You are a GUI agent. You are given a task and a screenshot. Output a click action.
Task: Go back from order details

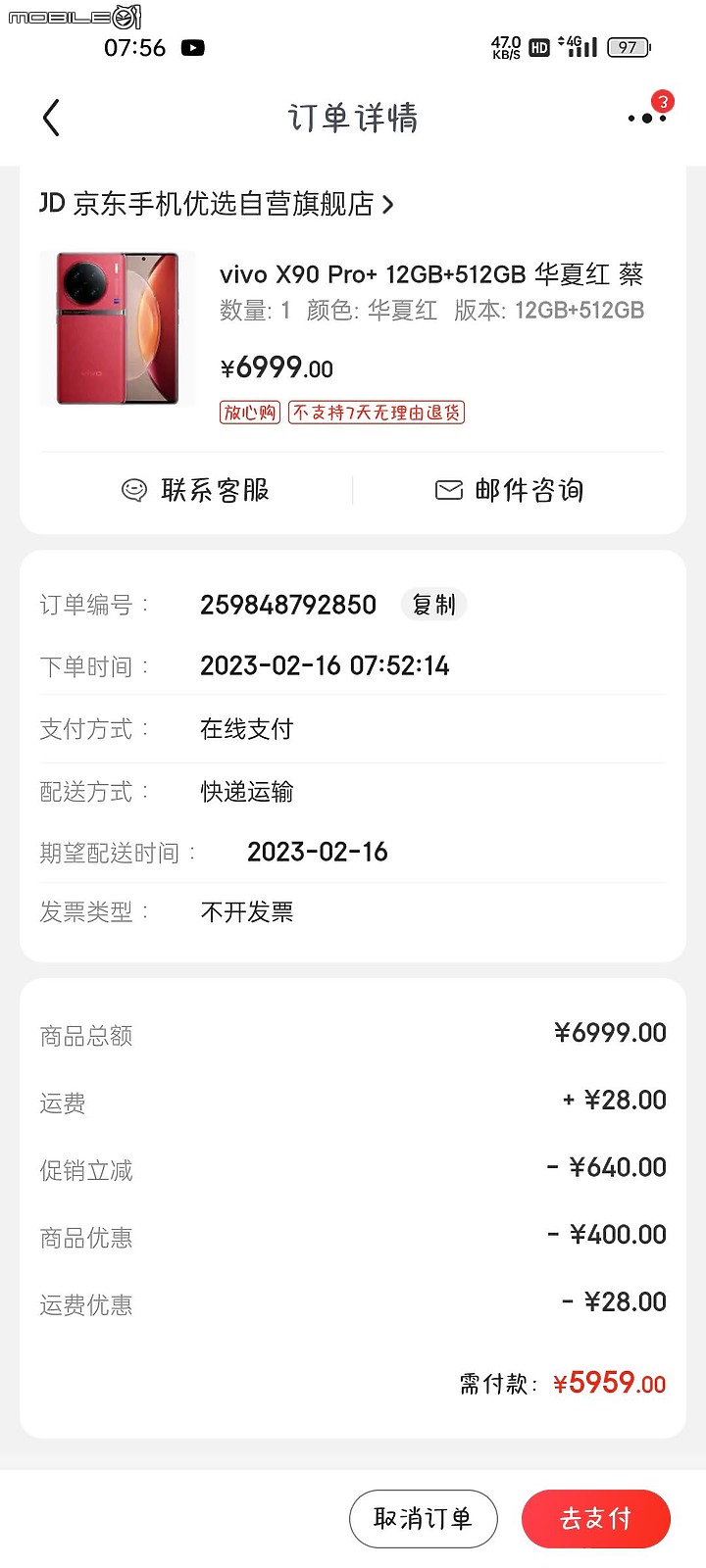coord(52,118)
